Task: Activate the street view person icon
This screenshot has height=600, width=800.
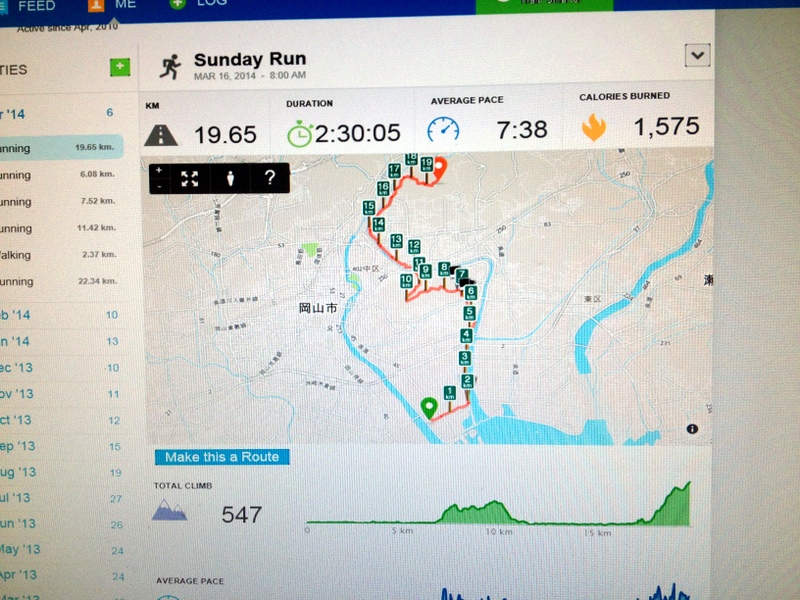Action: pos(229,179)
